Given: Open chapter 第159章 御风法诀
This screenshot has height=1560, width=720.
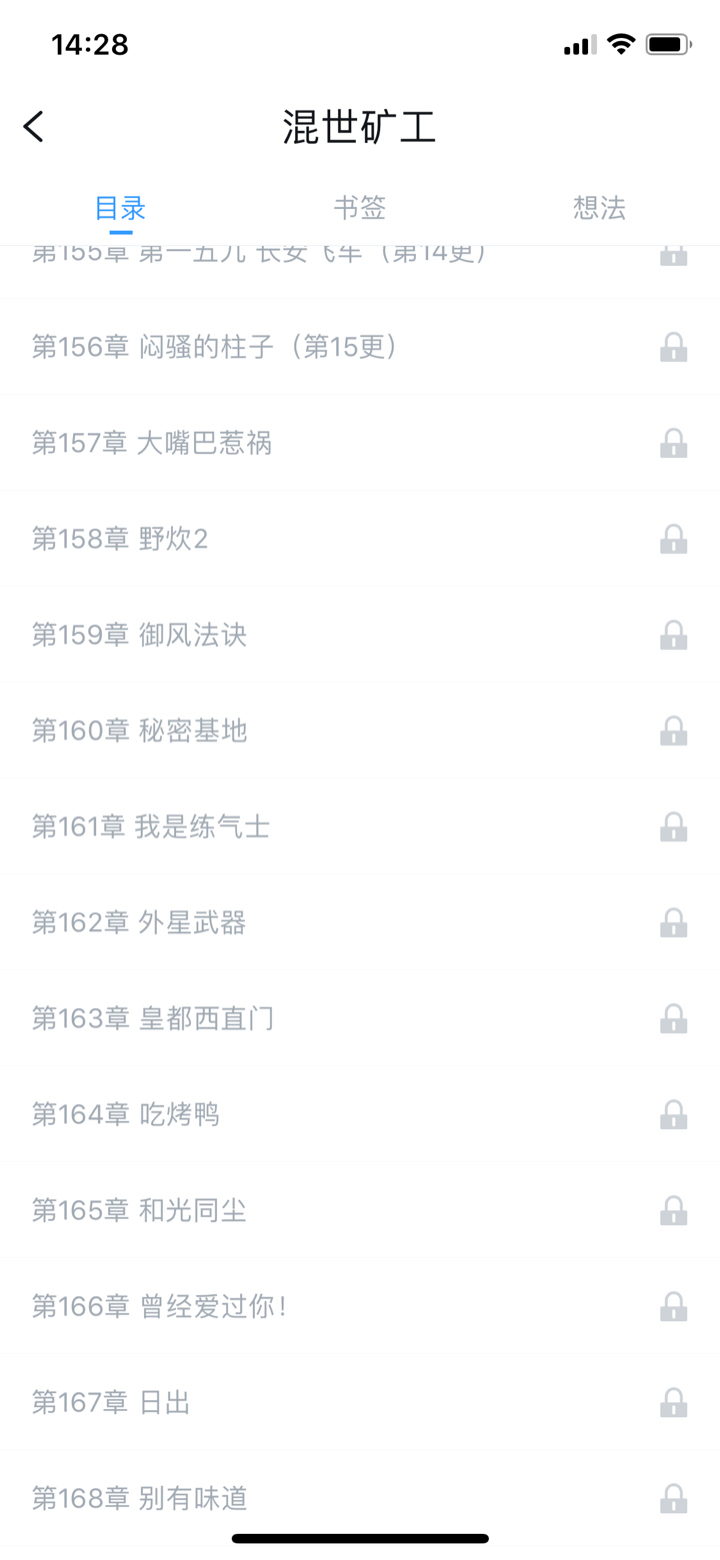Looking at the screenshot, I should point(140,635).
